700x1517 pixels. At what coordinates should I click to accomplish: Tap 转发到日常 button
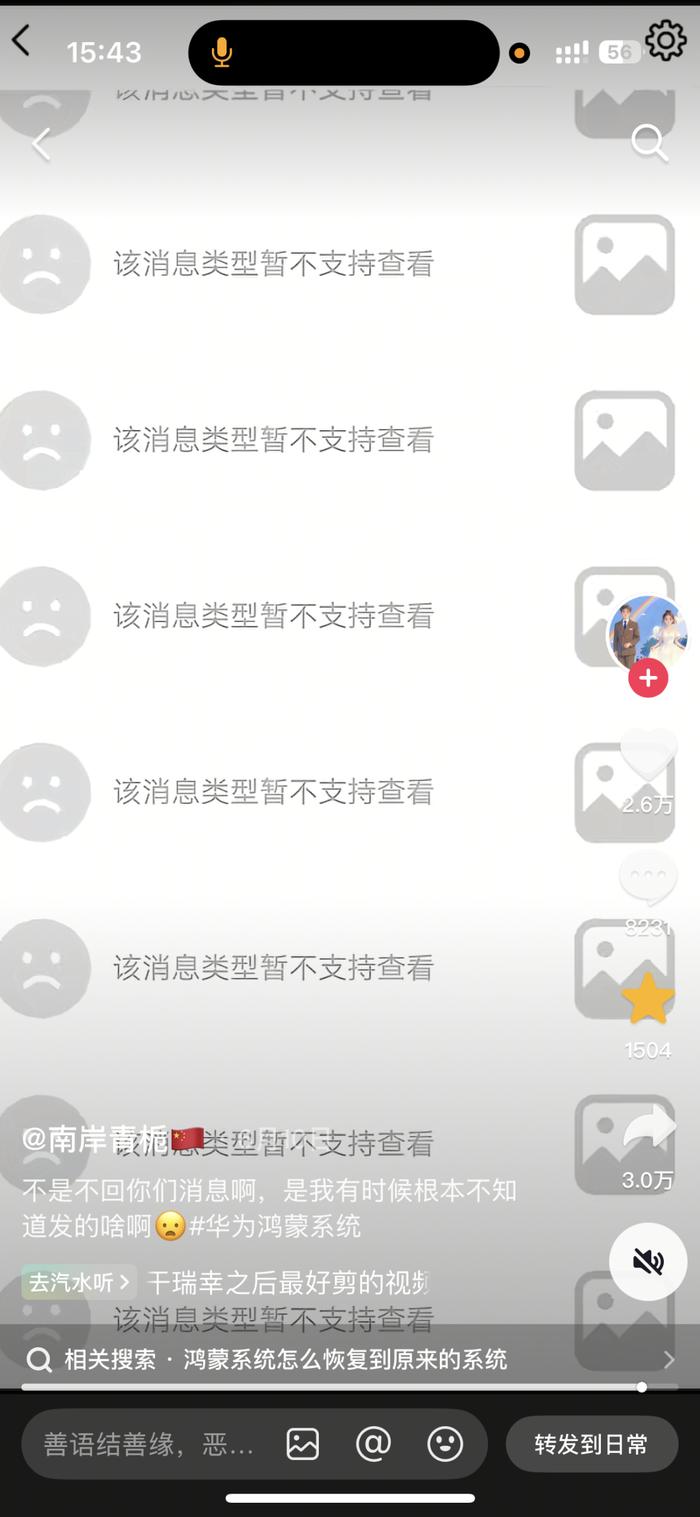coord(591,1444)
